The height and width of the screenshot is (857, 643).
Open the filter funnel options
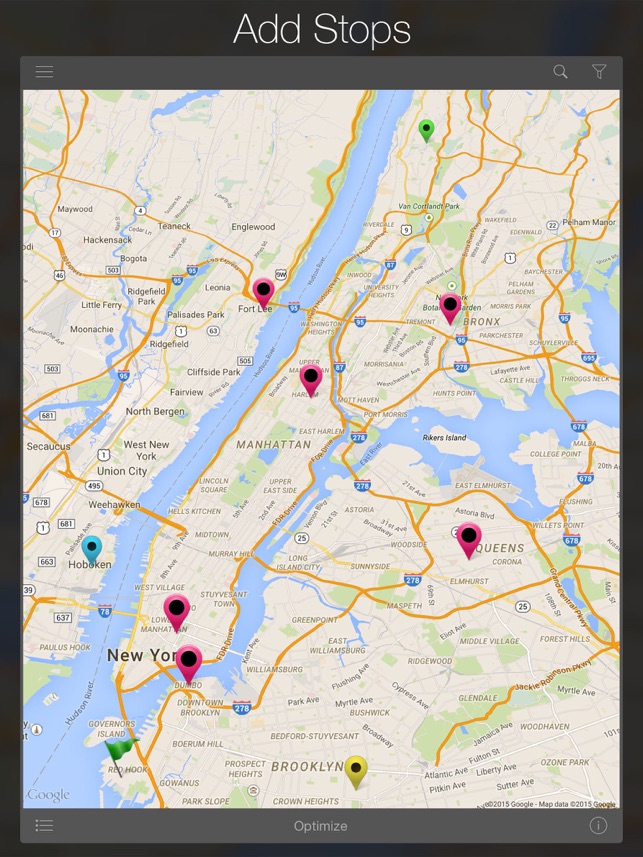click(x=599, y=71)
